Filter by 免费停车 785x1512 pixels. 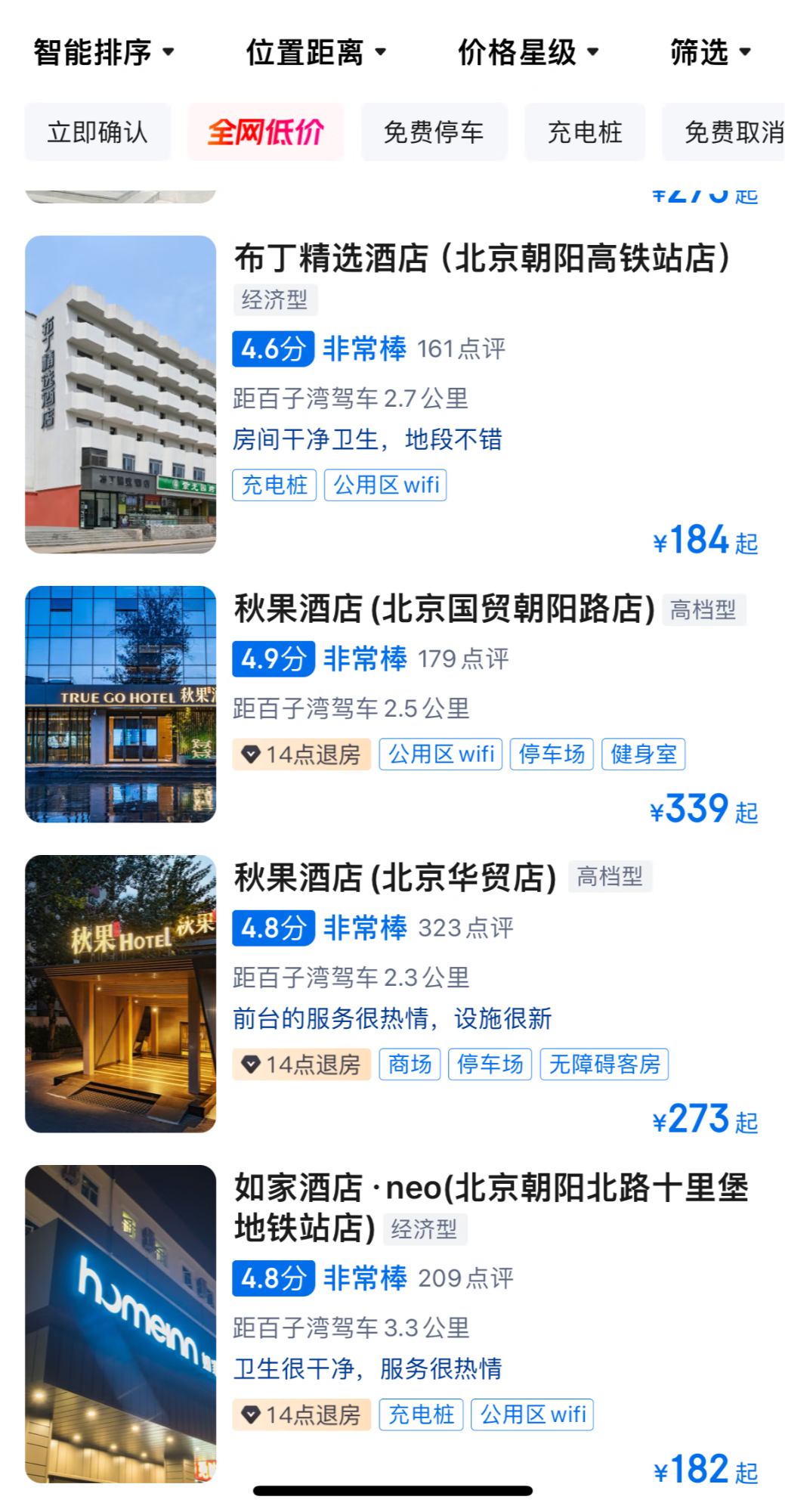(x=434, y=132)
